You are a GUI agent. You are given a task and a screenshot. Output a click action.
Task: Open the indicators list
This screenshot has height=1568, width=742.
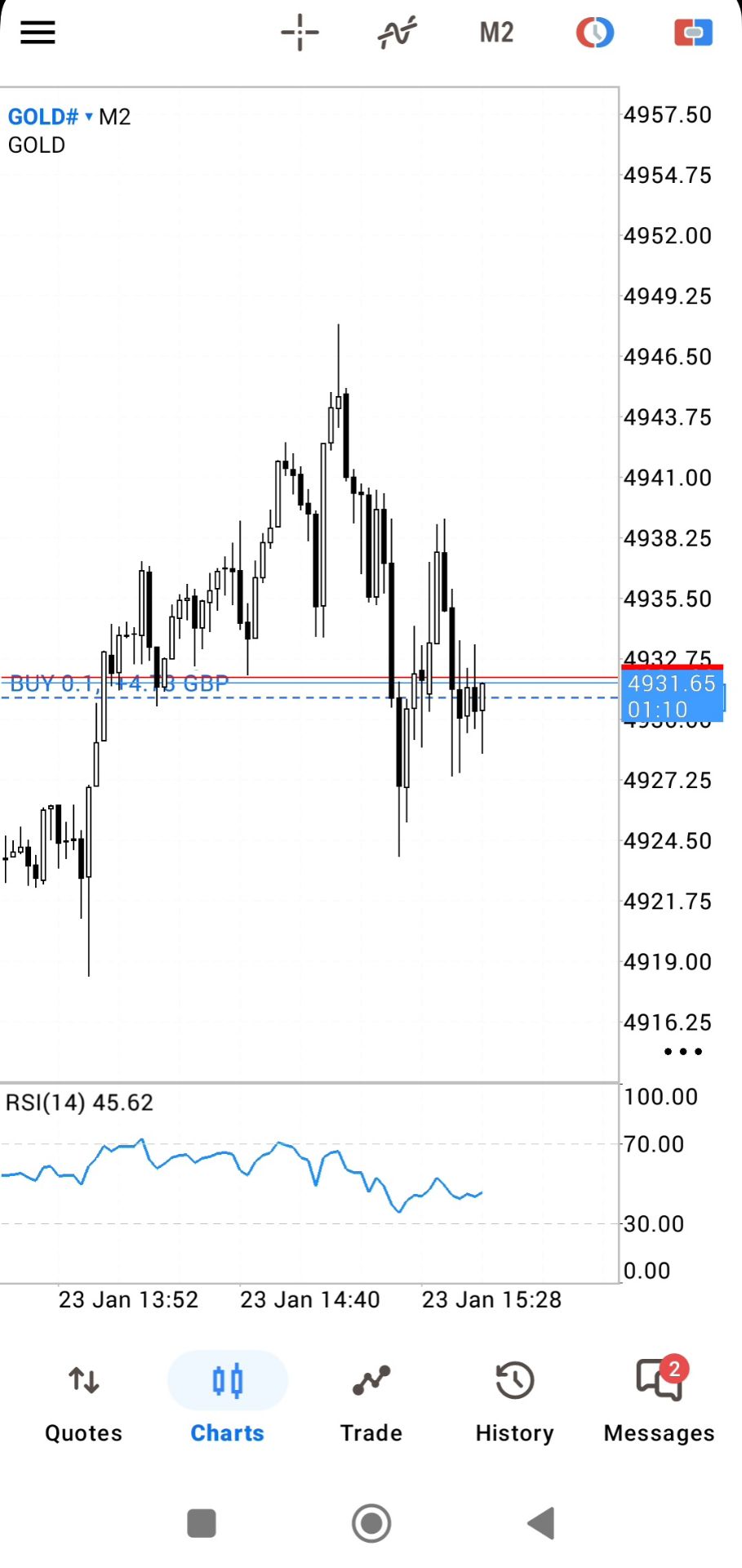click(x=398, y=33)
